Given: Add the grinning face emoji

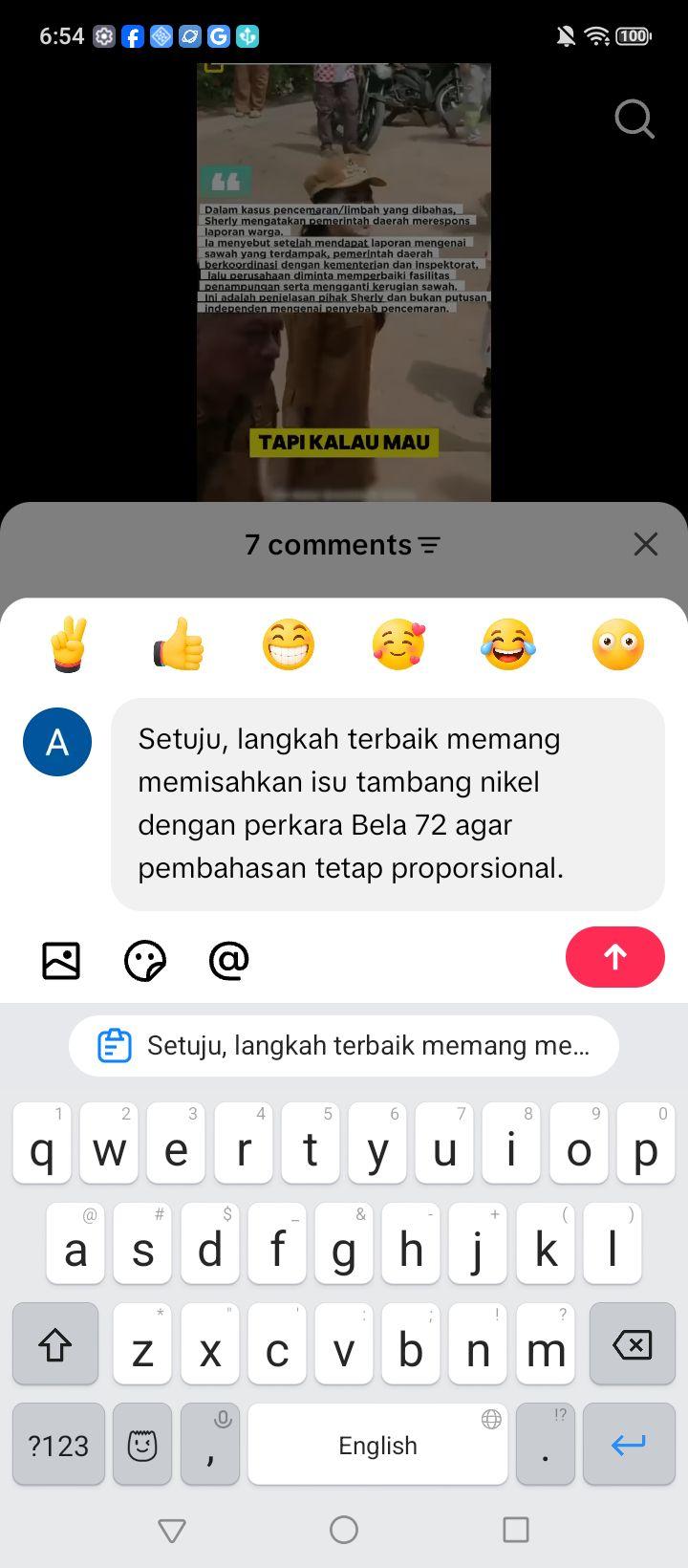Looking at the screenshot, I should click(x=289, y=644).
